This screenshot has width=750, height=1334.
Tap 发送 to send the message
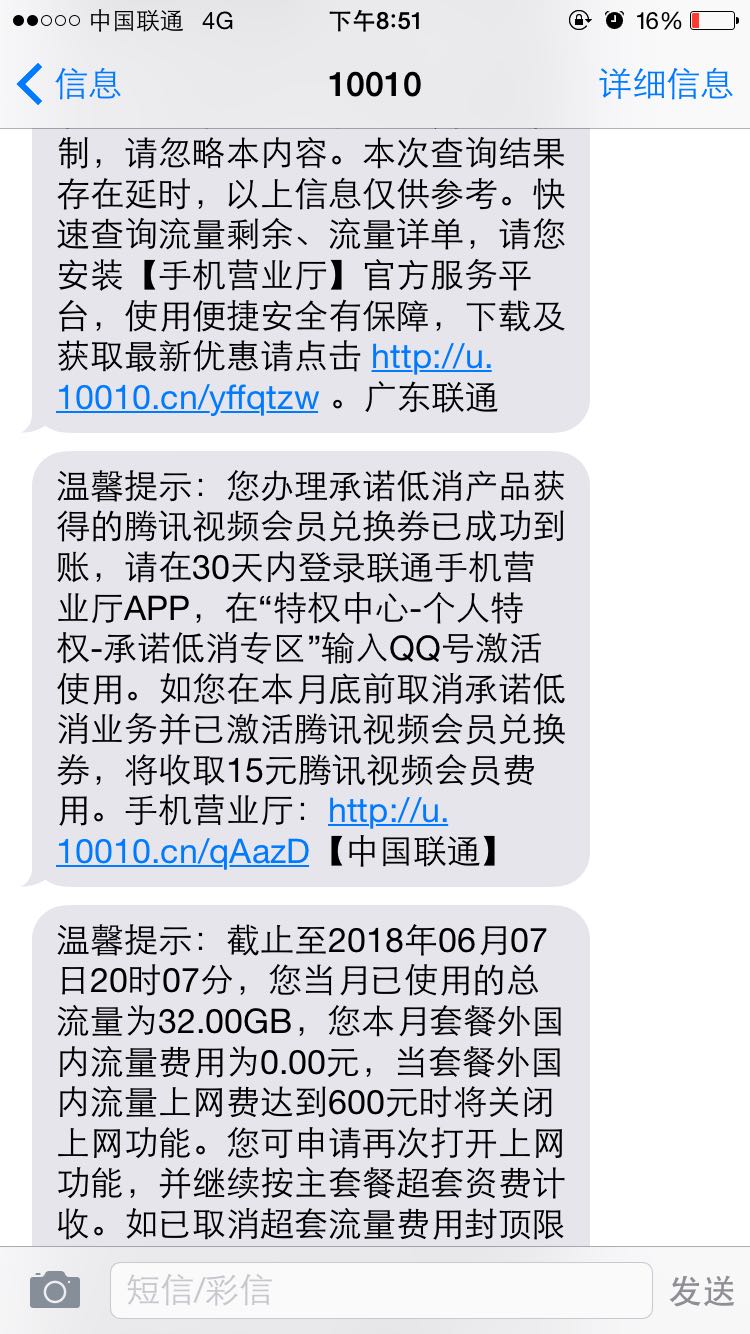702,1291
